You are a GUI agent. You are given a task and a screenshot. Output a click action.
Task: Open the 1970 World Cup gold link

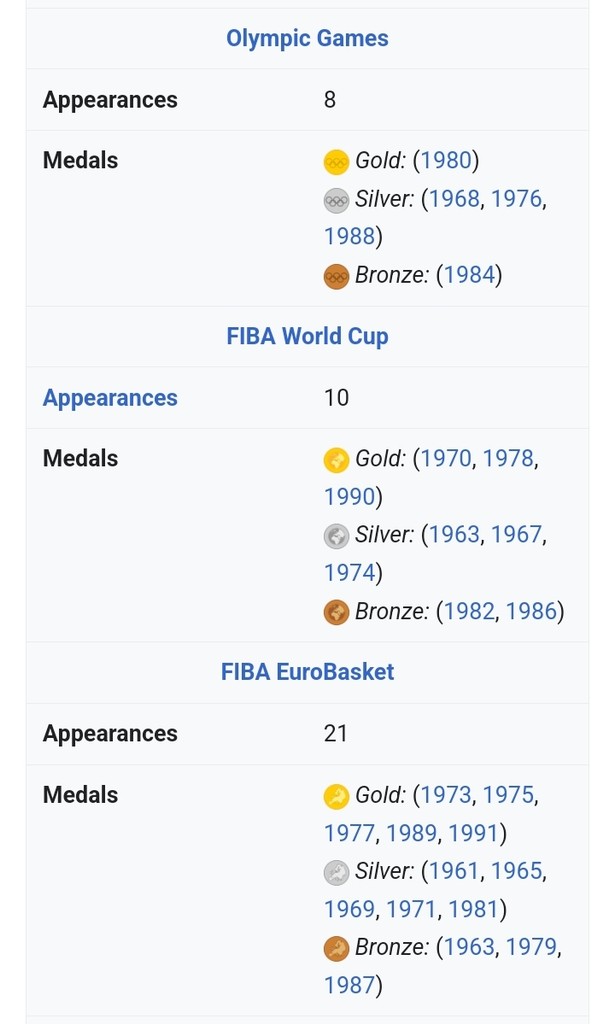click(446, 458)
